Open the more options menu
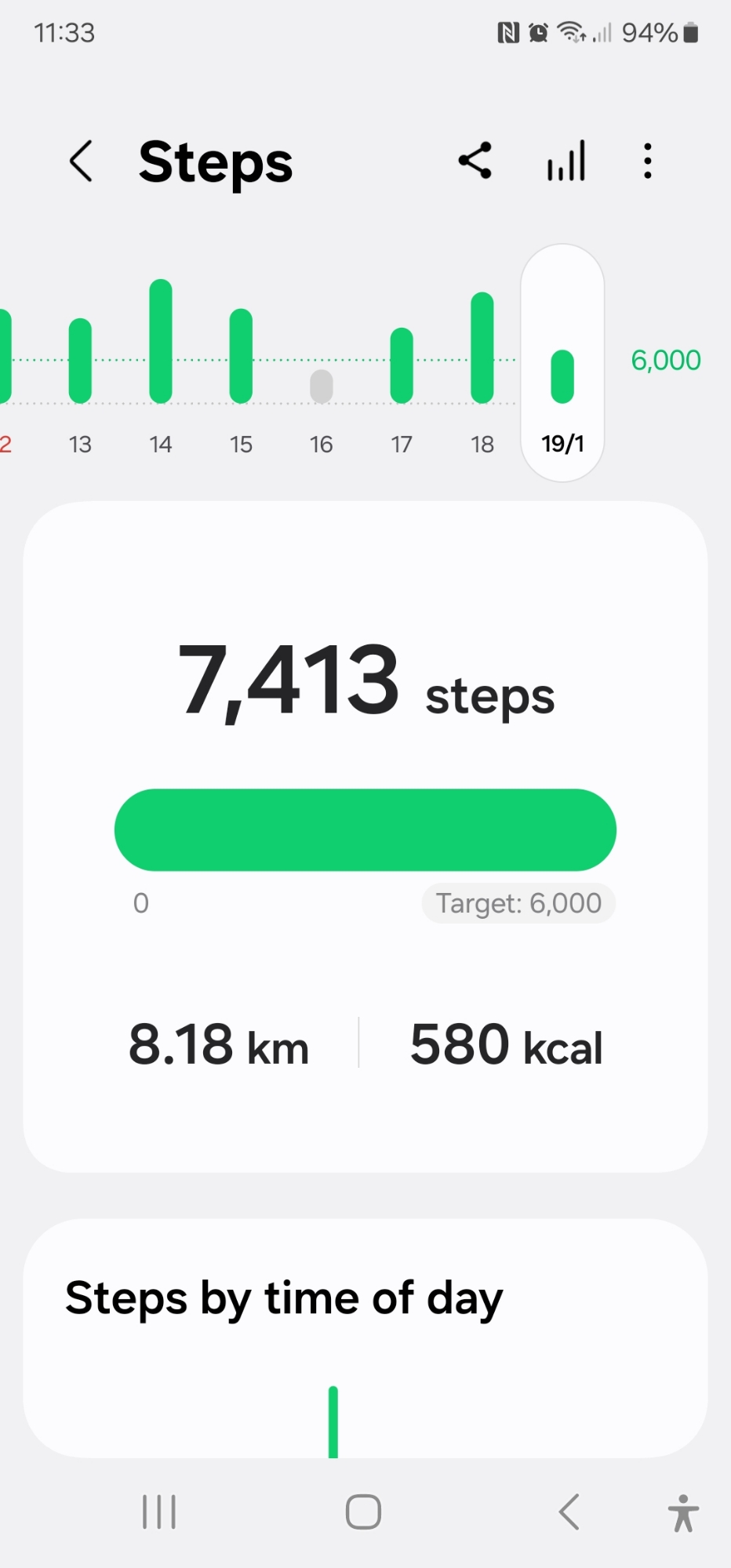 [647, 162]
